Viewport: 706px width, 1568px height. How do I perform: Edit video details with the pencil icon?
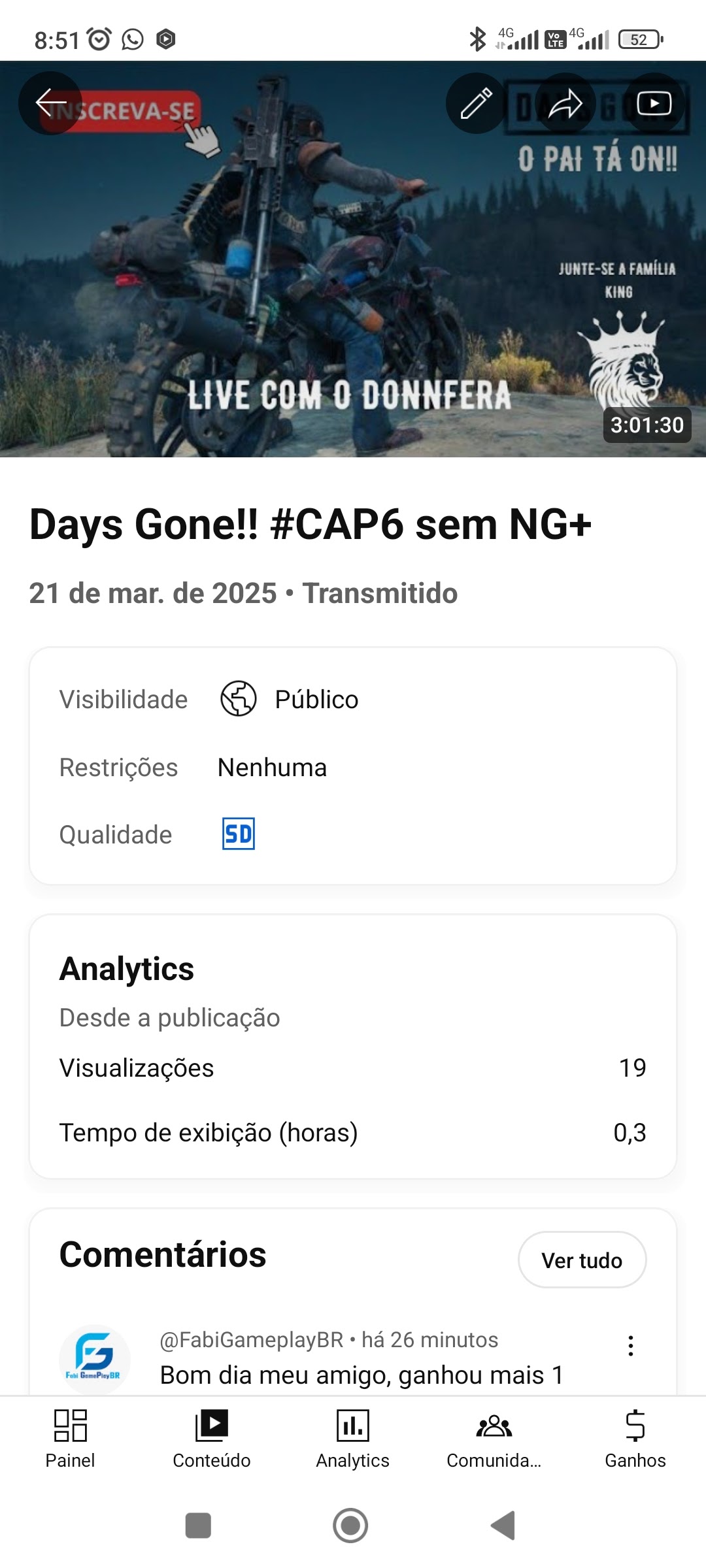[x=477, y=103]
